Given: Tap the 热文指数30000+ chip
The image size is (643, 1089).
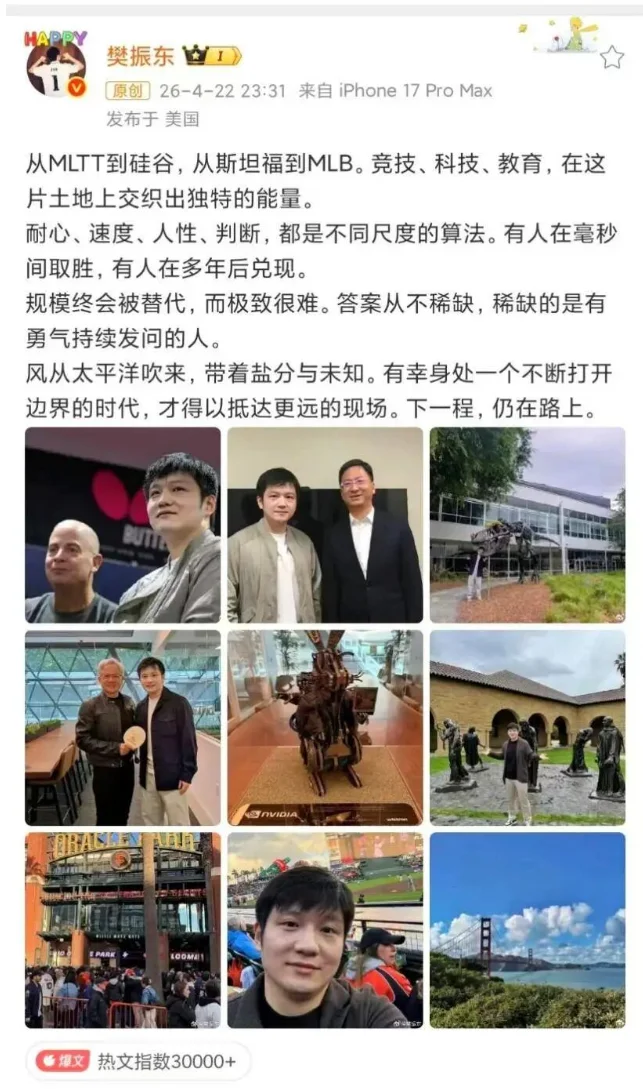Looking at the screenshot, I should click(138, 1062).
